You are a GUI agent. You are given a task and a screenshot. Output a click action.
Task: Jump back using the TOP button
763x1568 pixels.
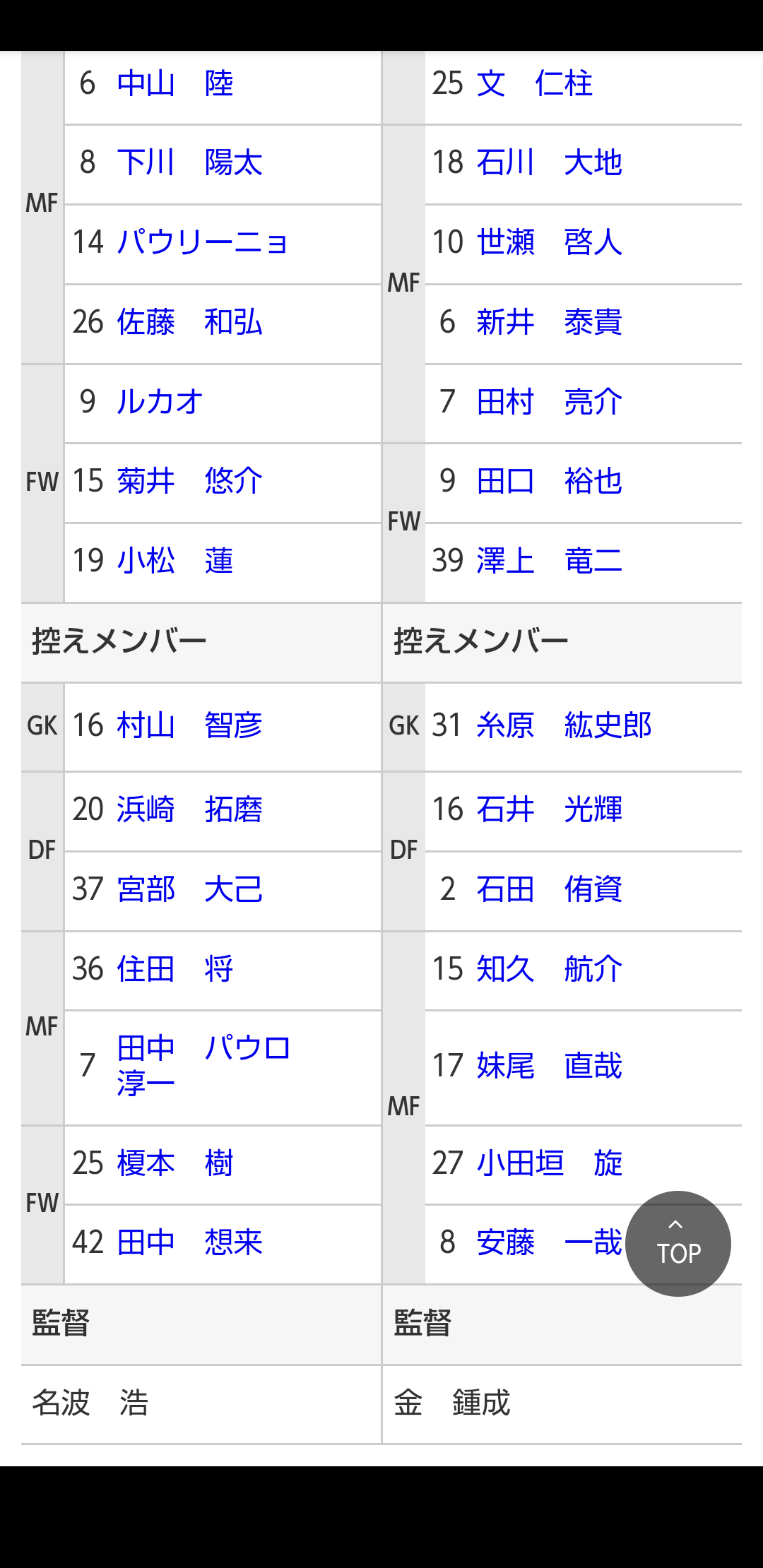point(678,1244)
